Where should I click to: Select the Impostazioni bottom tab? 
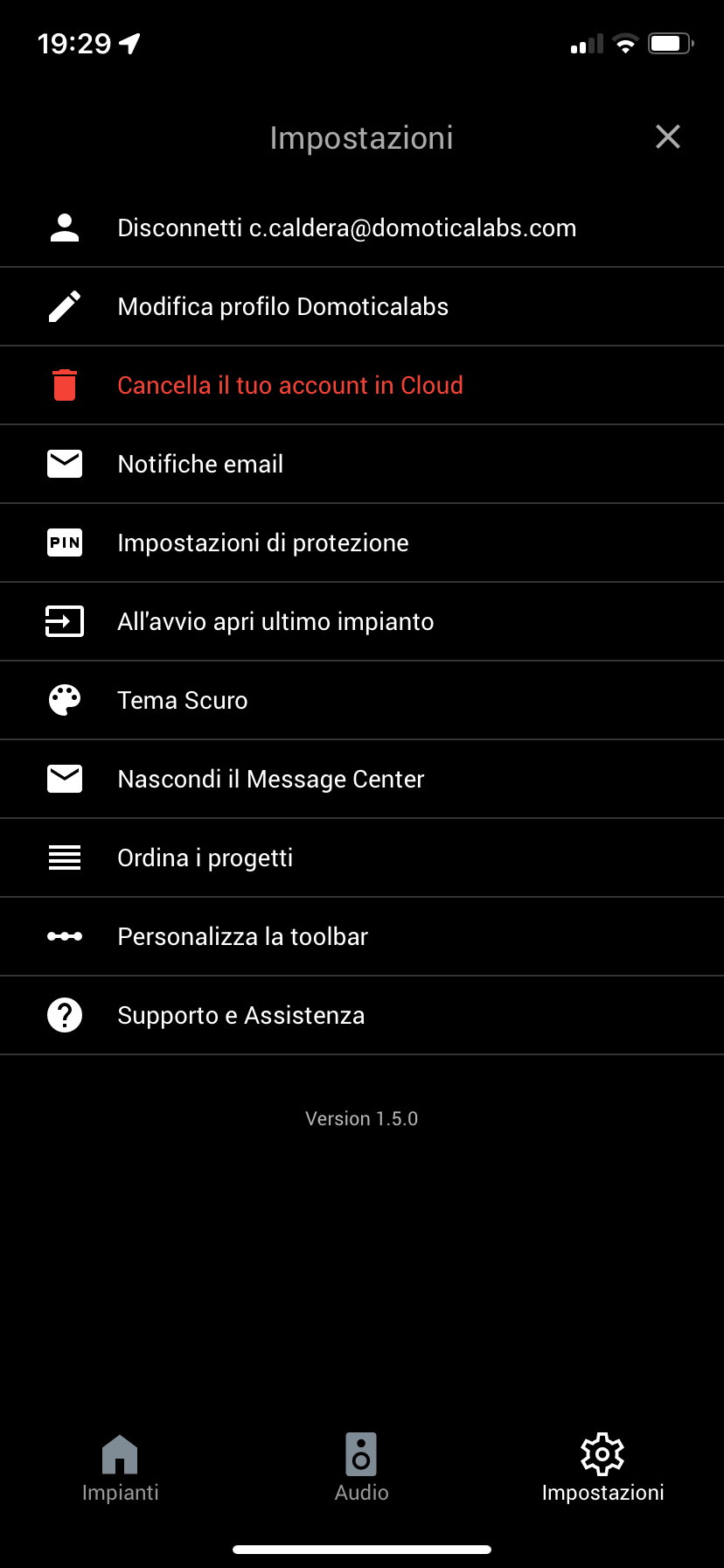[x=602, y=1468]
